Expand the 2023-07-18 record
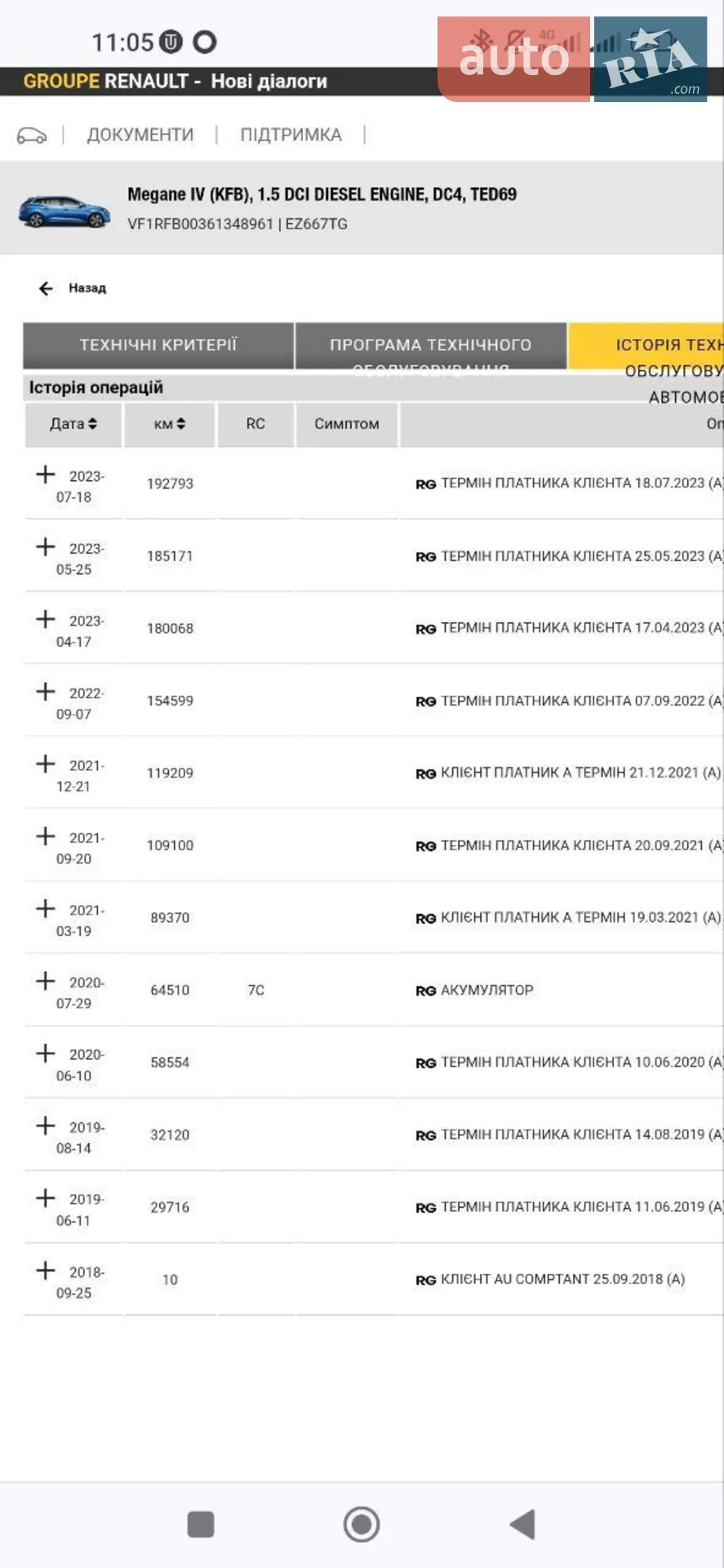This screenshot has width=724, height=1568. (x=46, y=474)
